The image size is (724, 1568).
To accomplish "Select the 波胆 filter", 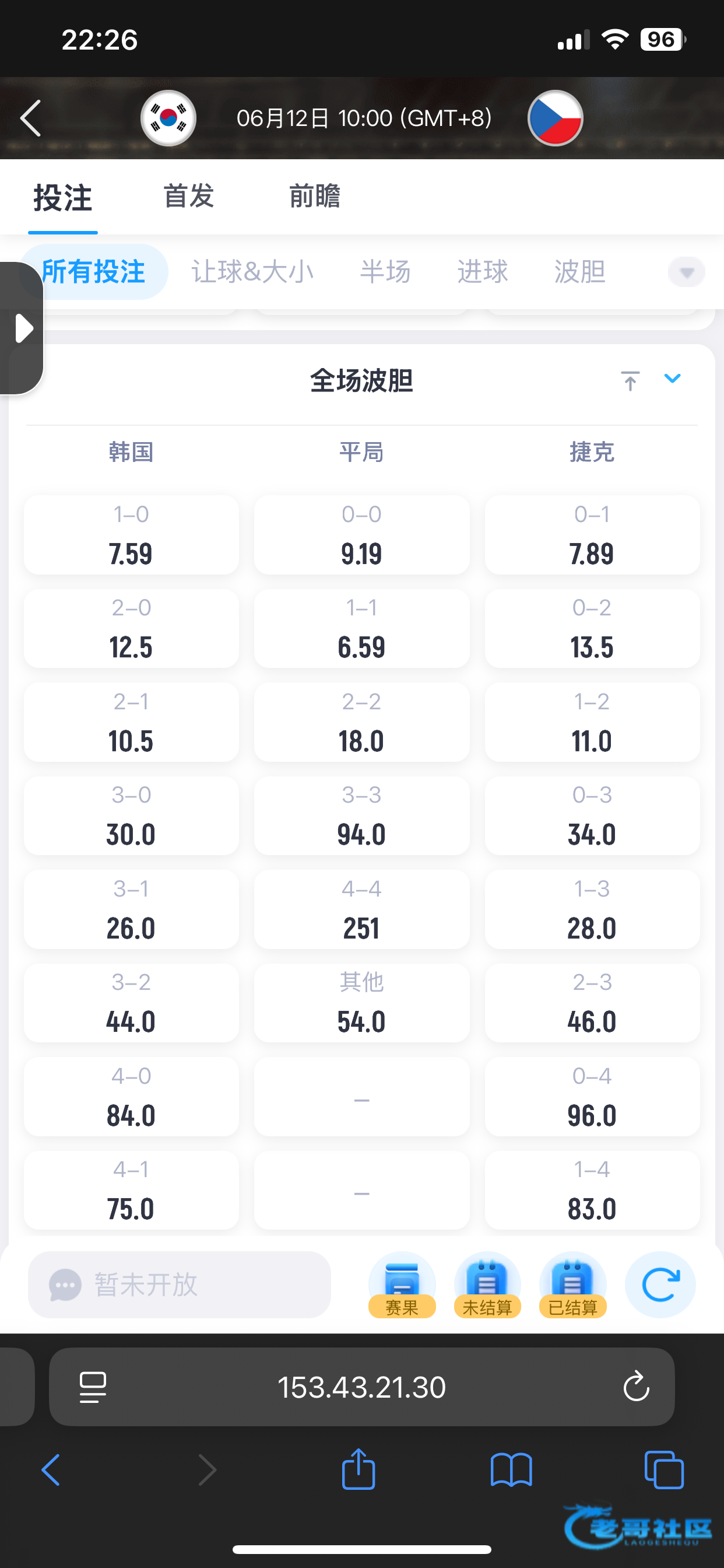I will 580,271.
